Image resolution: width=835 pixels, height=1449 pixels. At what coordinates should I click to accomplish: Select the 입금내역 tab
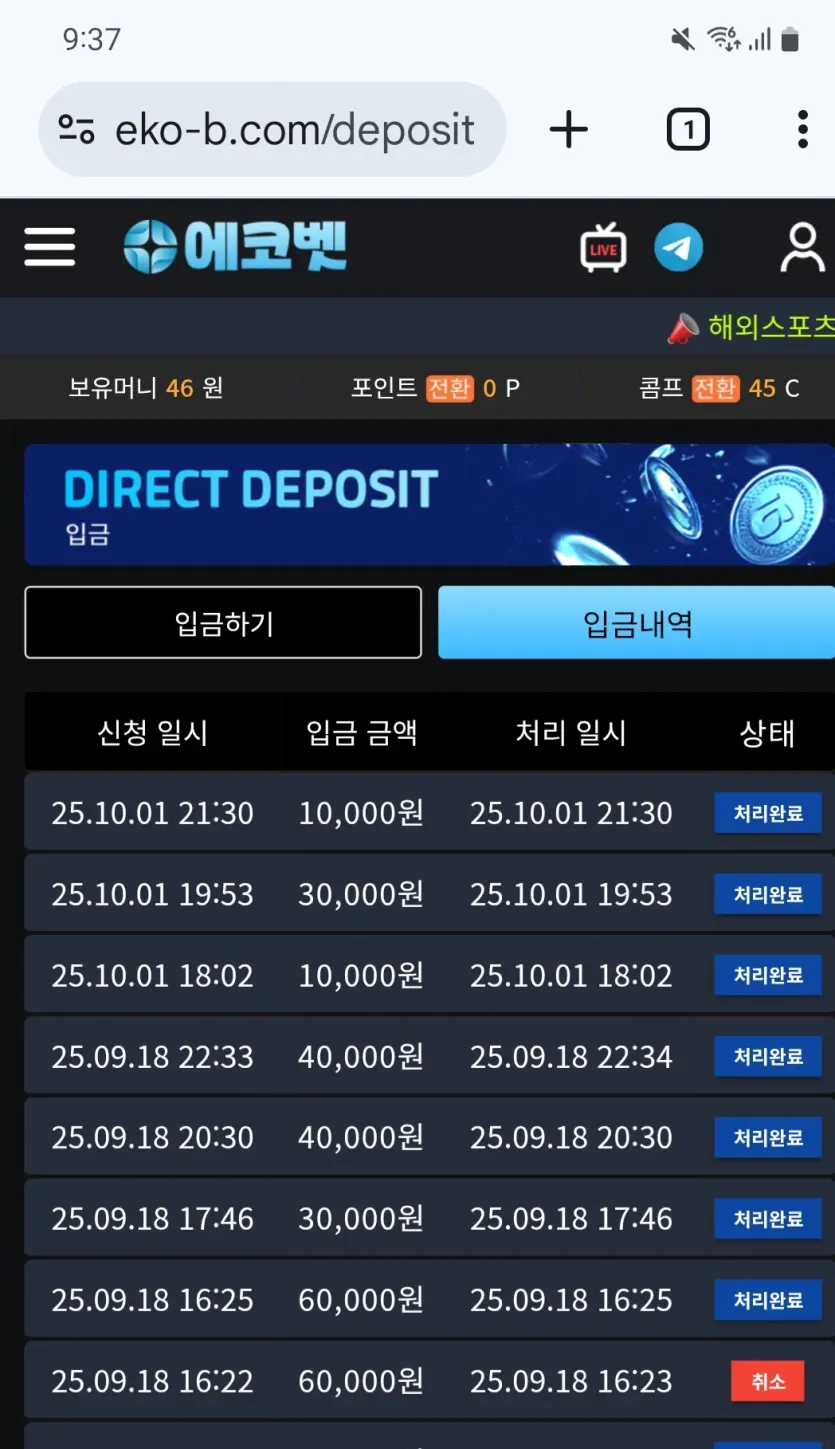click(x=637, y=623)
